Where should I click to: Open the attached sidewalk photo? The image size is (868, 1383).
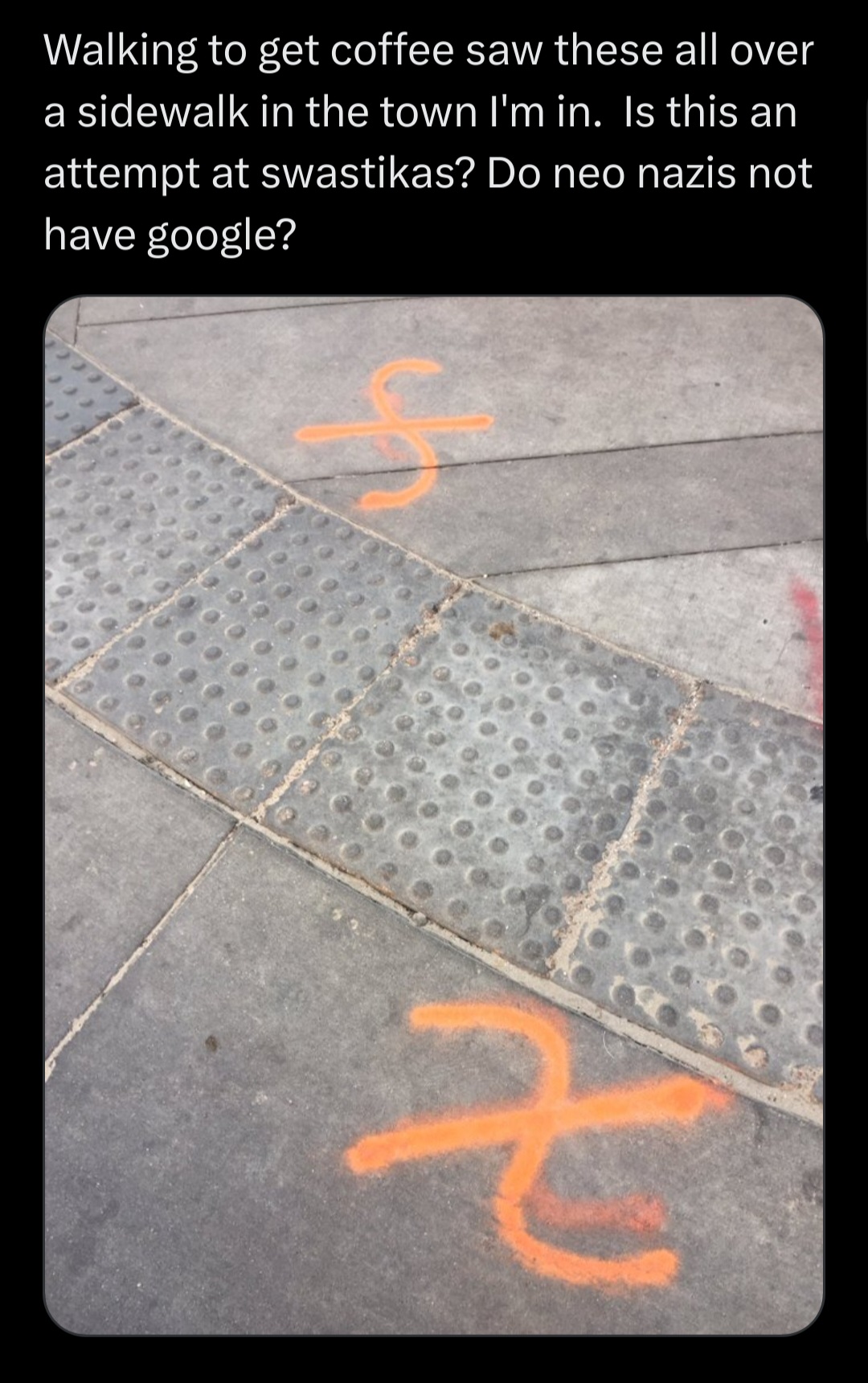[434, 815]
